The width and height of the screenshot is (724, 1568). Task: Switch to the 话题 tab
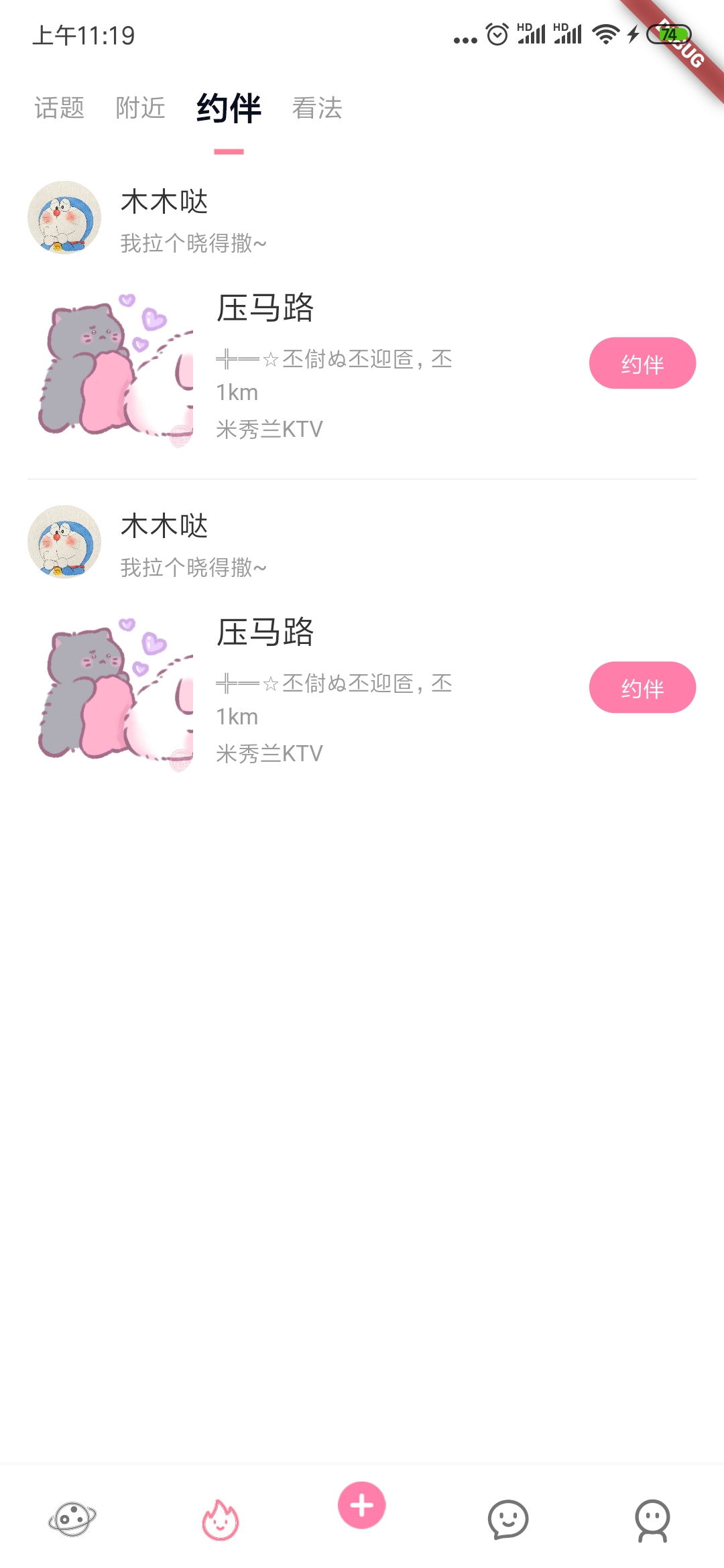pos(60,108)
